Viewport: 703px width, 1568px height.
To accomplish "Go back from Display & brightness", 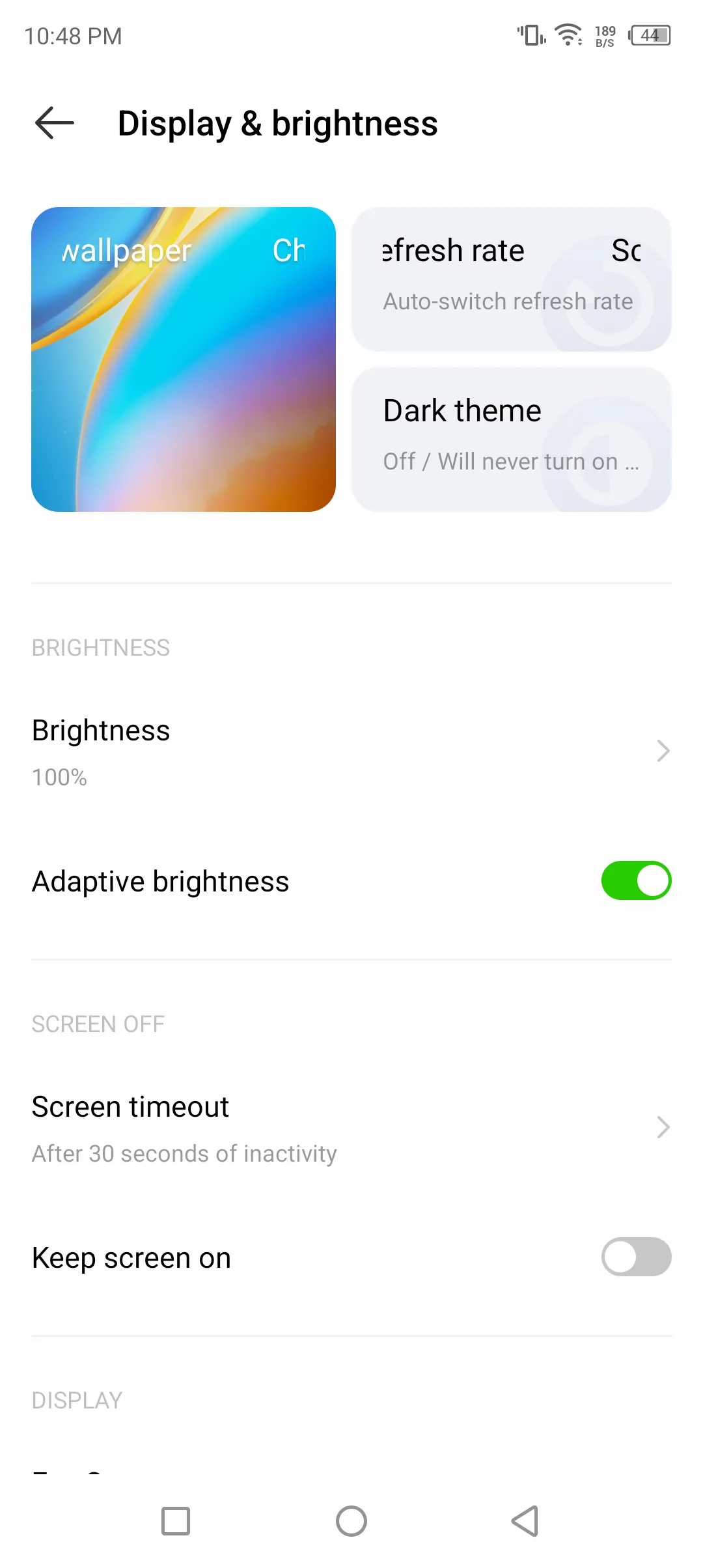I will click(x=55, y=123).
